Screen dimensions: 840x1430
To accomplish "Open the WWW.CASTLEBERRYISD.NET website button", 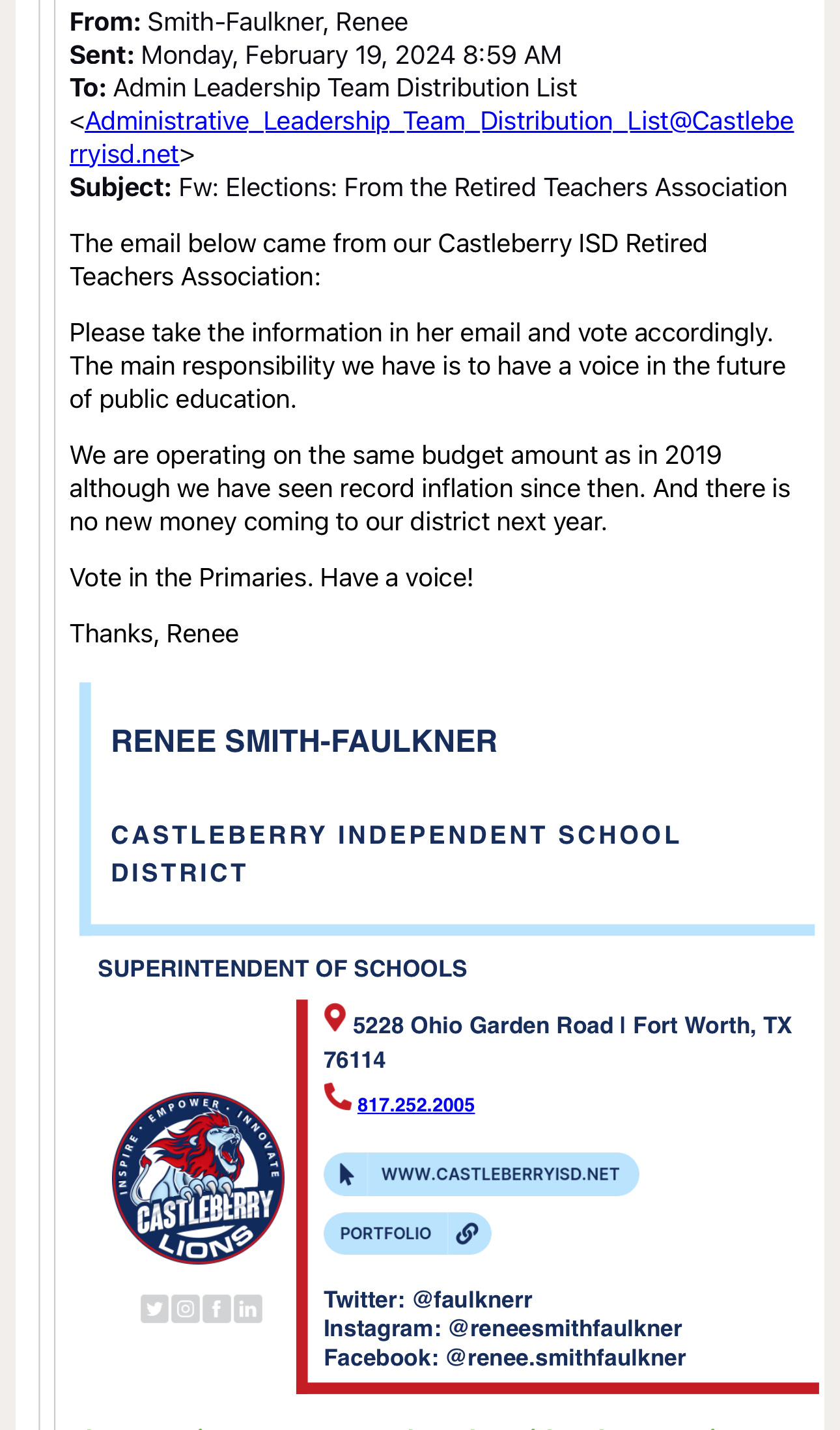I will [481, 1174].
